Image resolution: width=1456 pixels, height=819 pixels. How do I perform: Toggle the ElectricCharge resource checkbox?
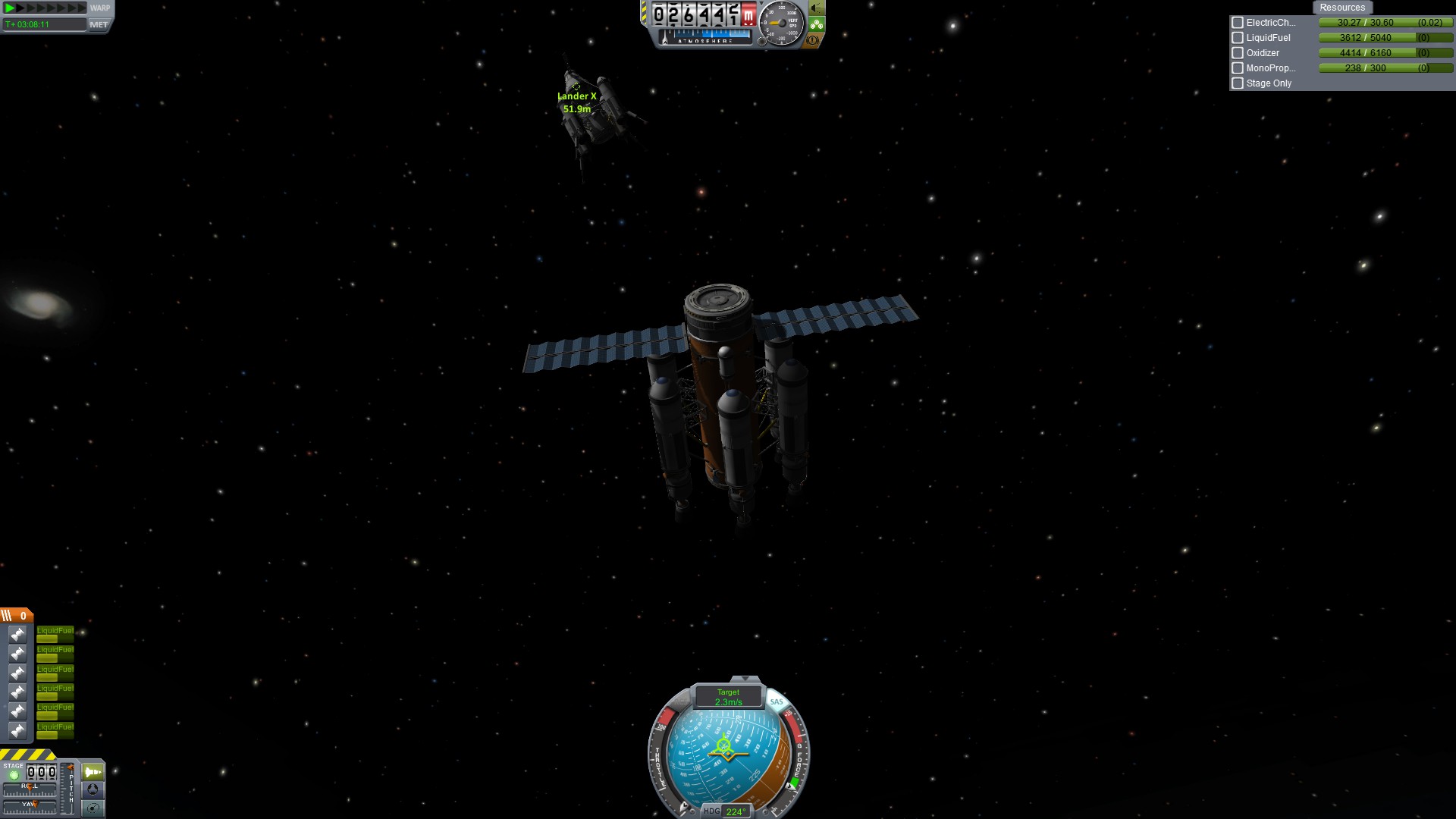pyautogui.click(x=1238, y=23)
